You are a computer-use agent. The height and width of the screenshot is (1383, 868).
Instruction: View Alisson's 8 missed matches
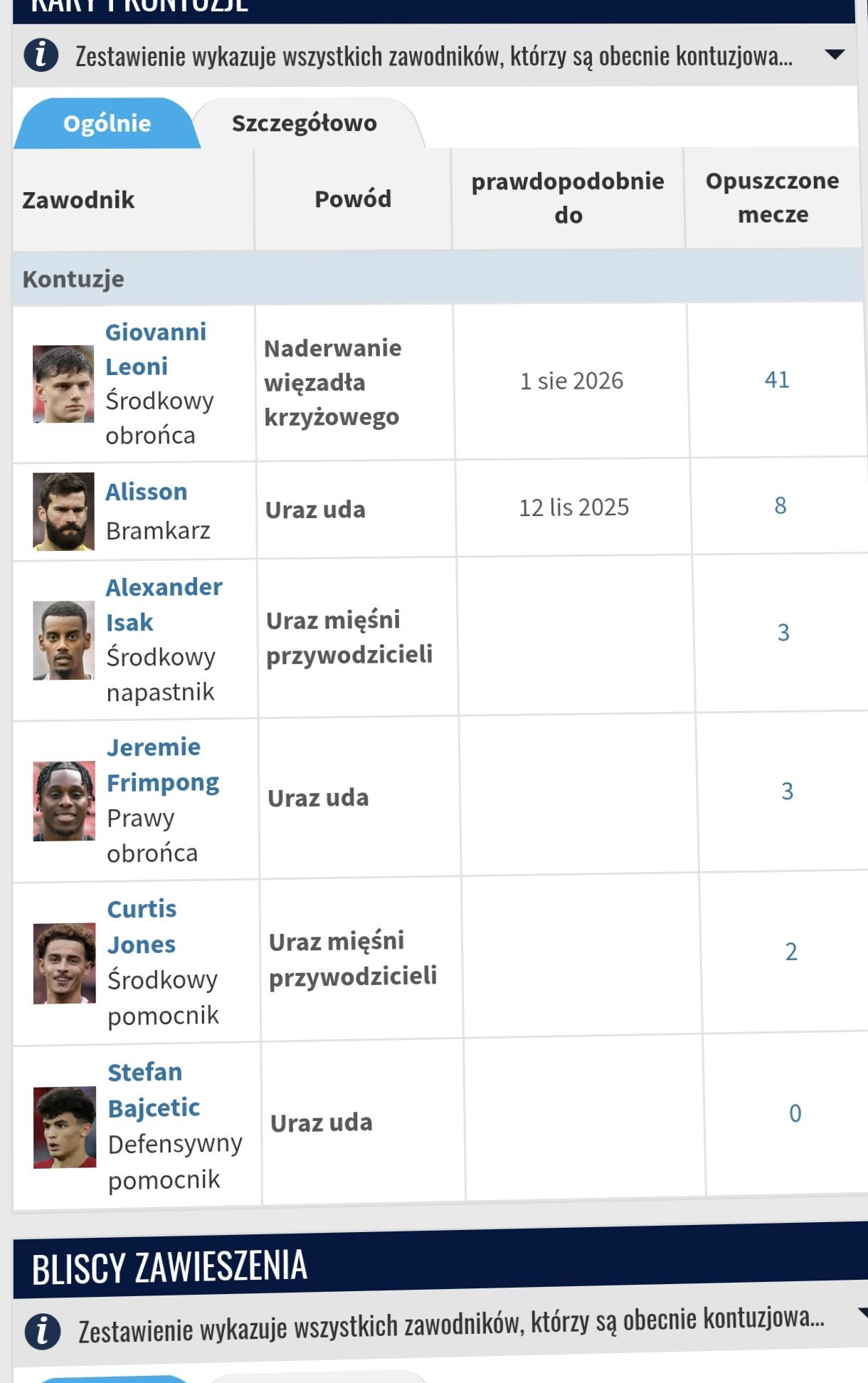[x=780, y=506]
